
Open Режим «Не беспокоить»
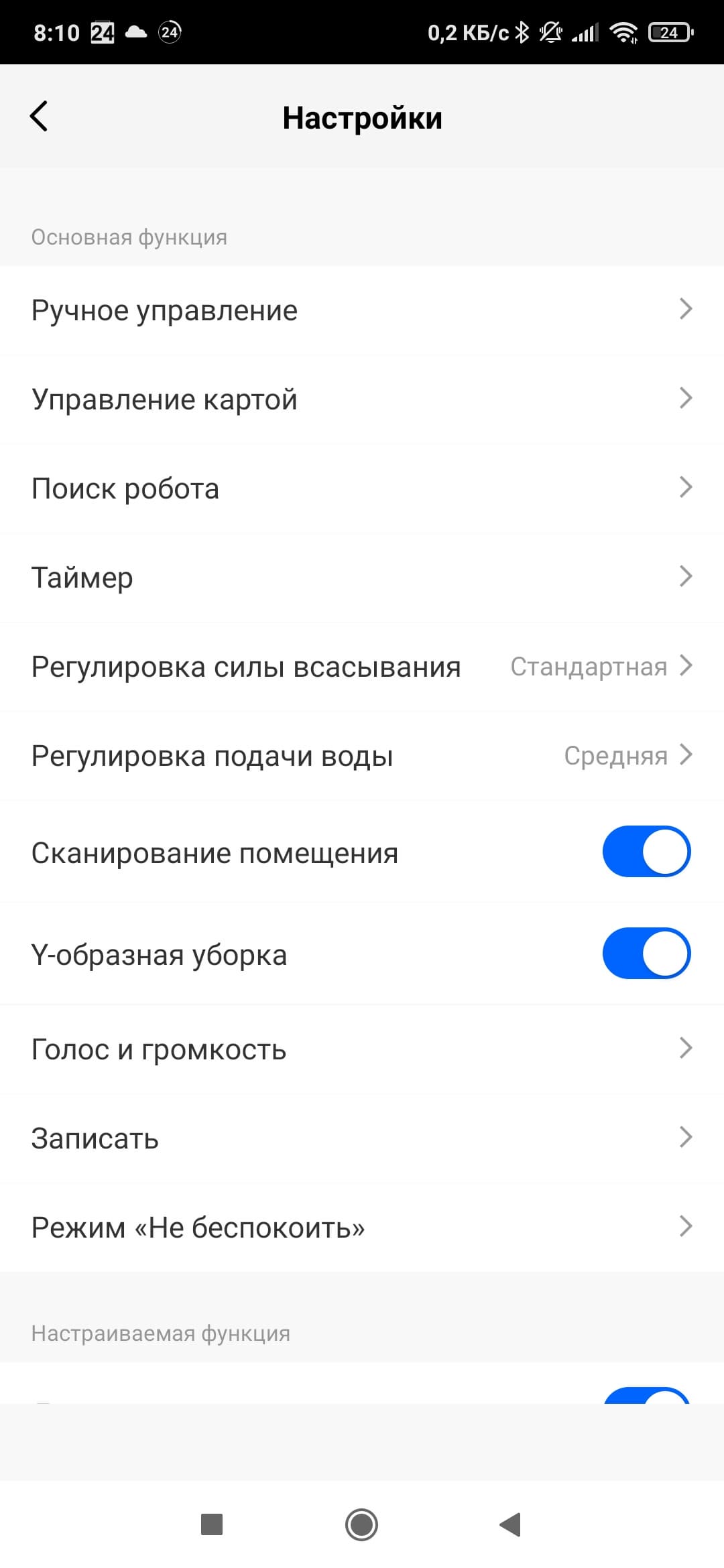362,1228
